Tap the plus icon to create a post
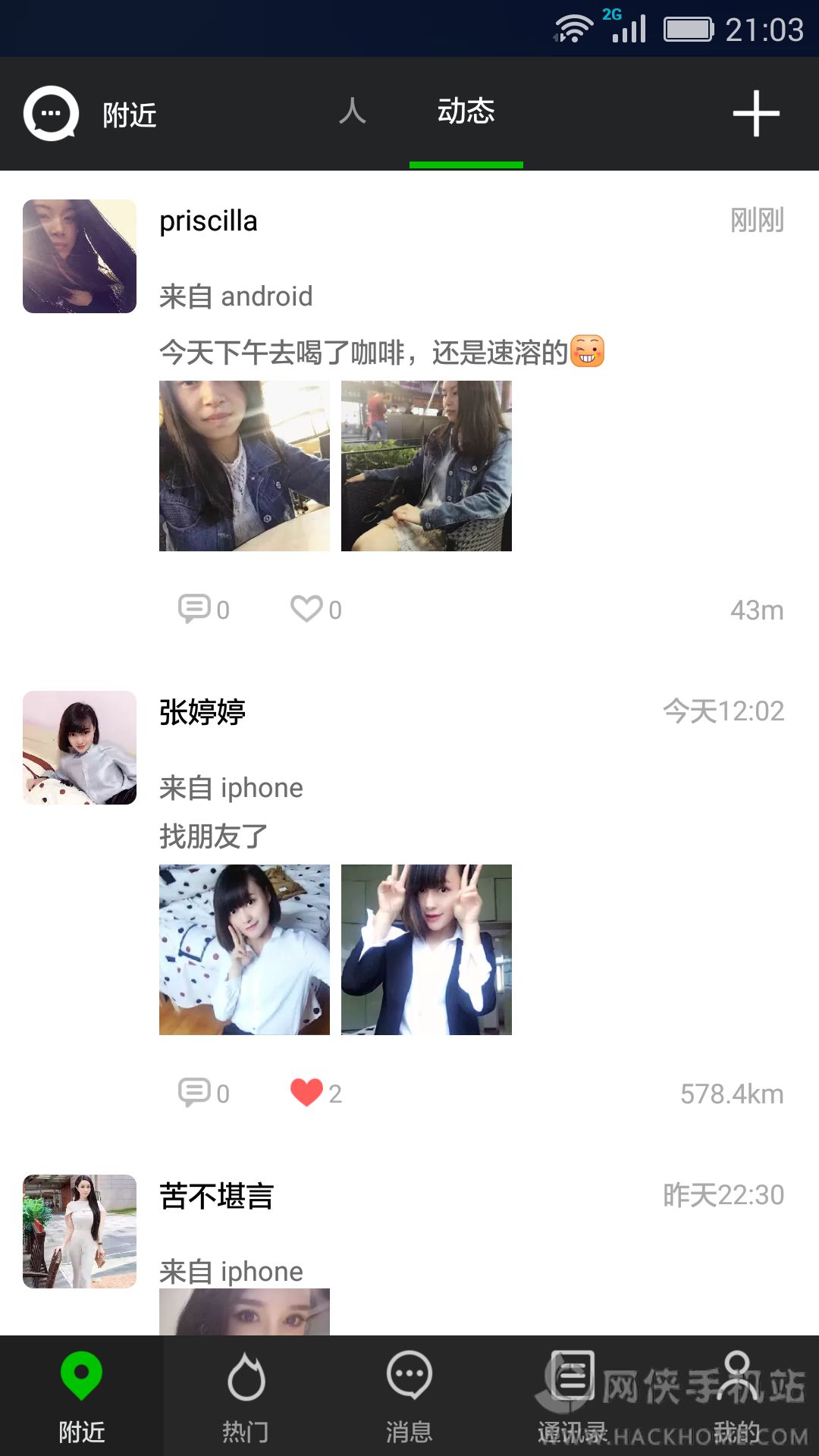819x1456 pixels. click(x=756, y=114)
